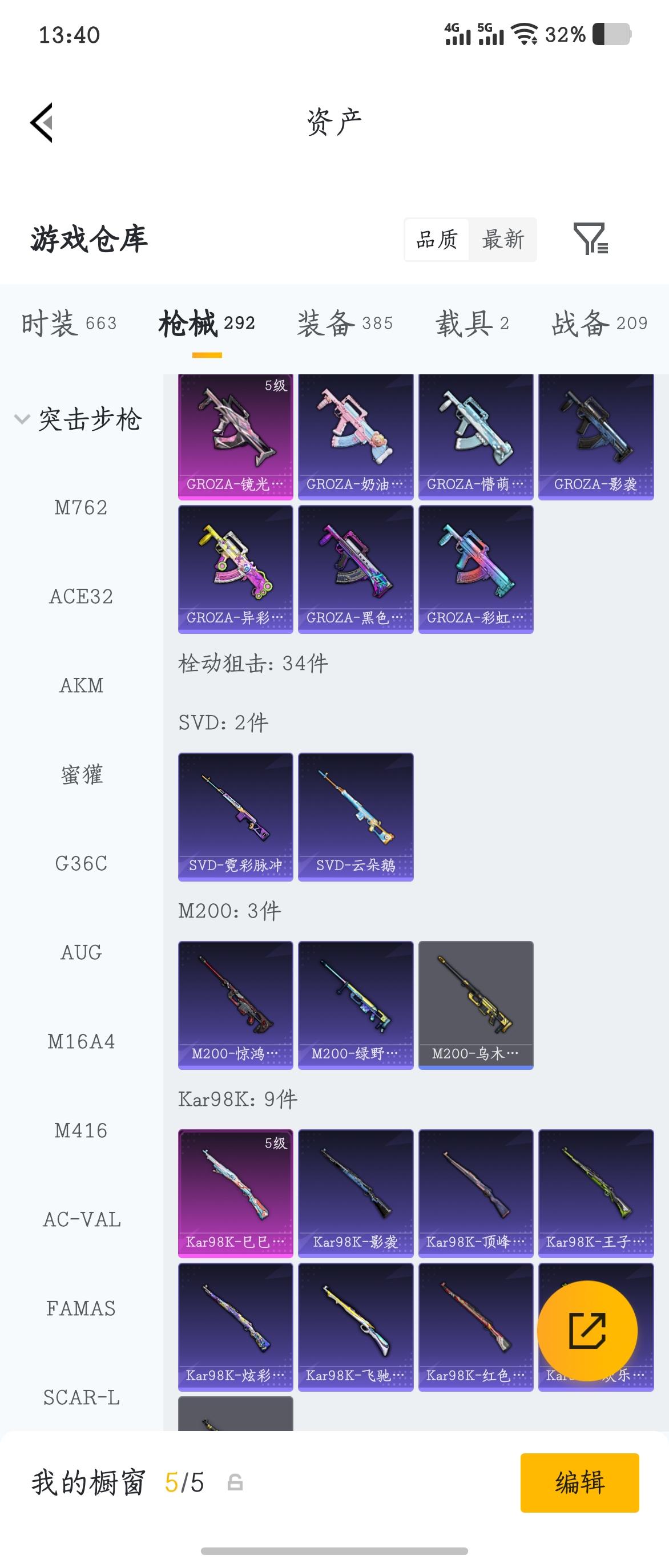669x1568 pixels.
Task: Open the SVD-云朵鹅 skin
Action: point(356,817)
